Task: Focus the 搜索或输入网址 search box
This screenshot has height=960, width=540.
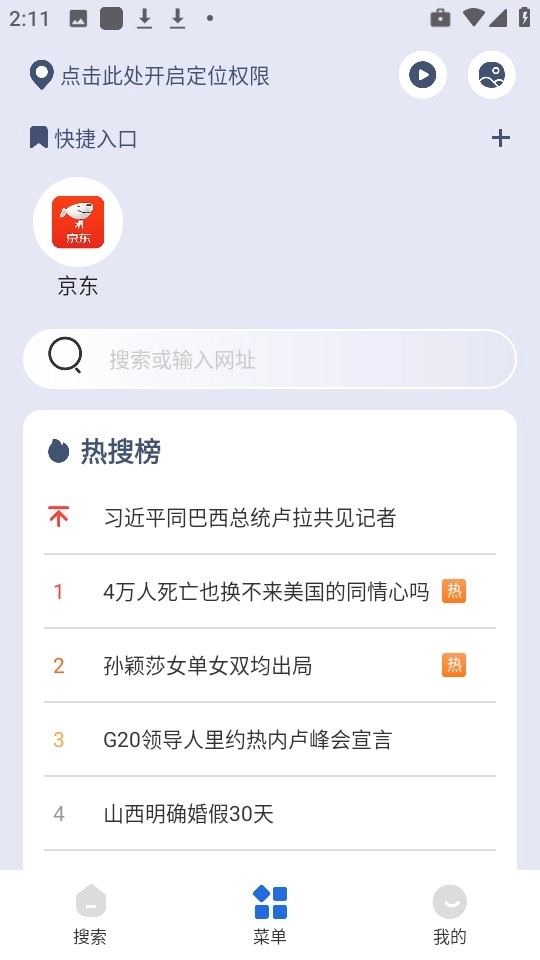Action: pos(269,359)
